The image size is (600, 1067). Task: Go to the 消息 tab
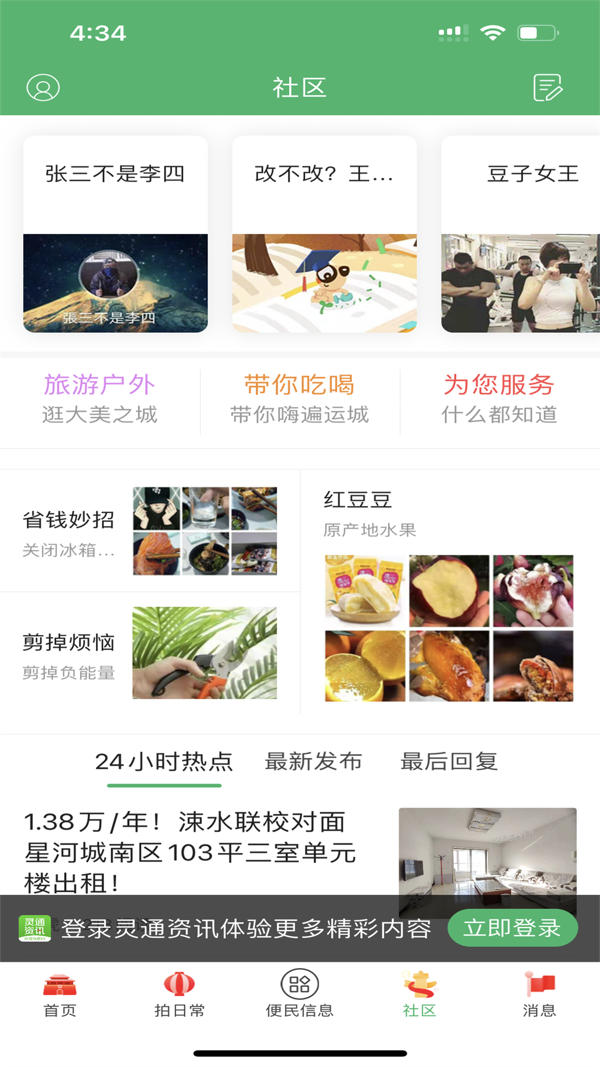coord(540,994)
